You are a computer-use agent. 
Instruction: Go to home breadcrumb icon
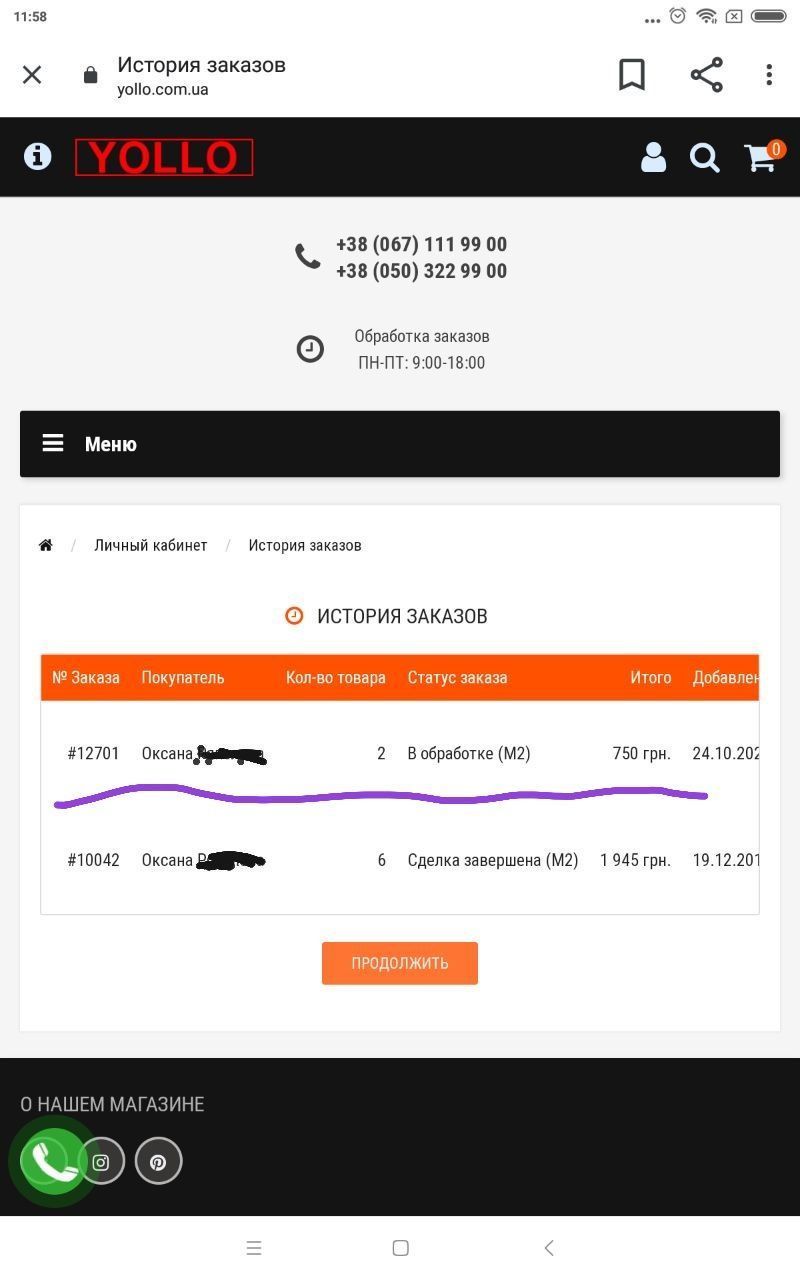pyautogui.click(x=46, y=545)
